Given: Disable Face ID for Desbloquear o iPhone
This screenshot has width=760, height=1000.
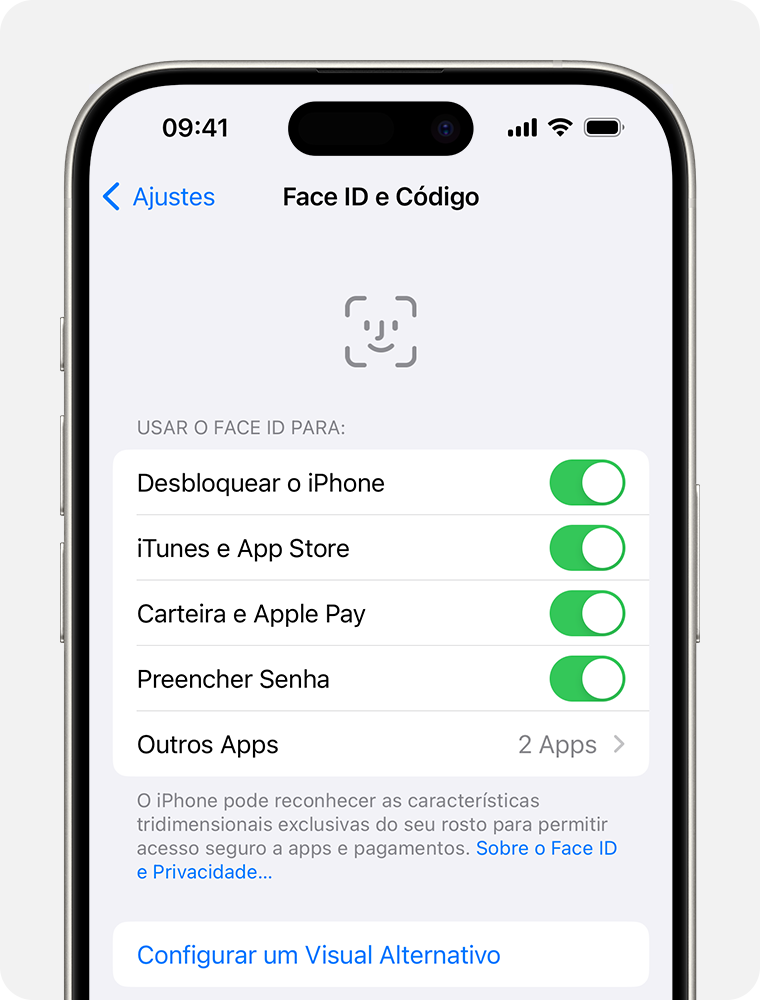Looking at the screenshot, I should pyautogui.click(x=587, y=483).
